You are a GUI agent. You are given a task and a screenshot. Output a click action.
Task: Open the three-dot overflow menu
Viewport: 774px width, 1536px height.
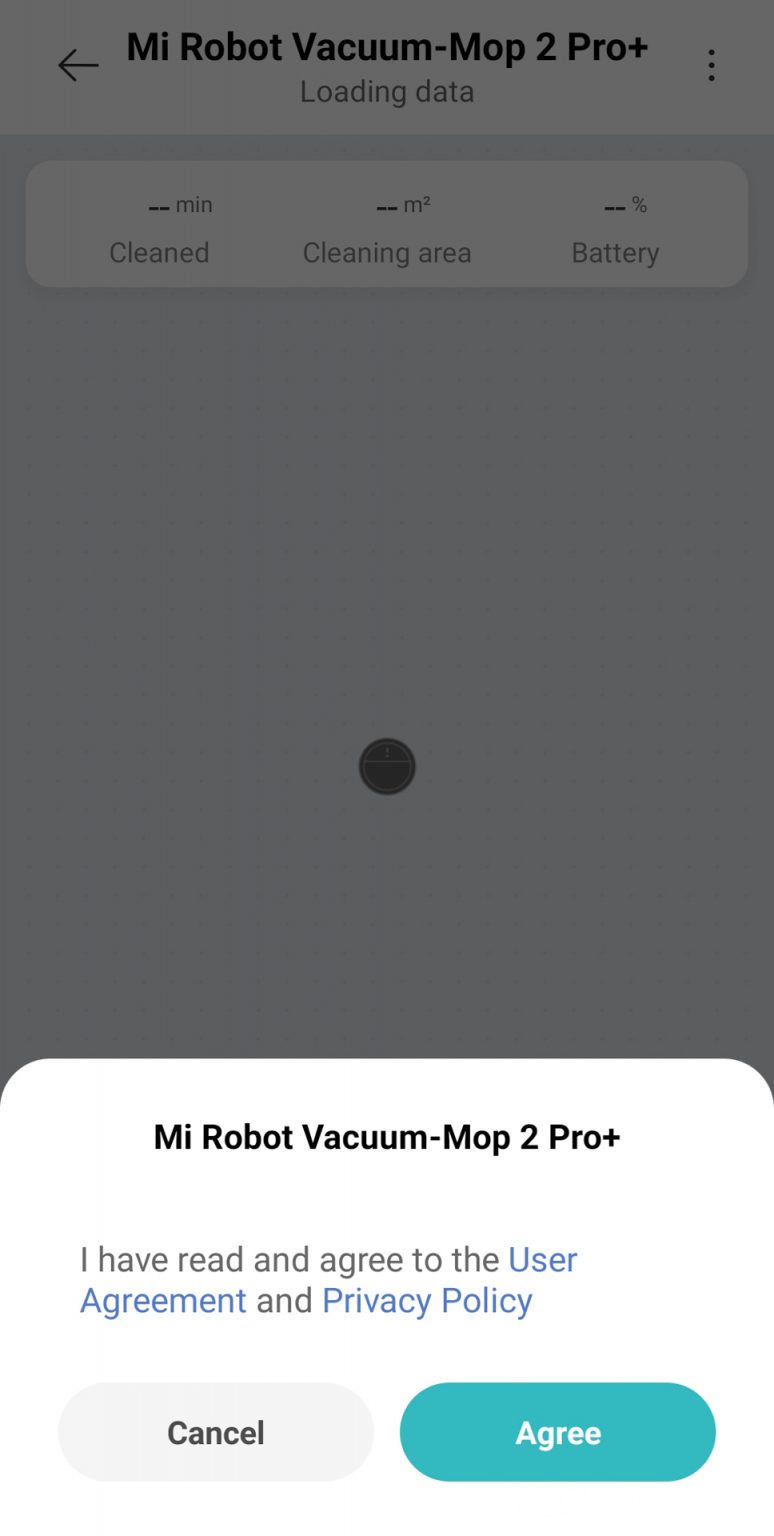(x=711, y=66)
